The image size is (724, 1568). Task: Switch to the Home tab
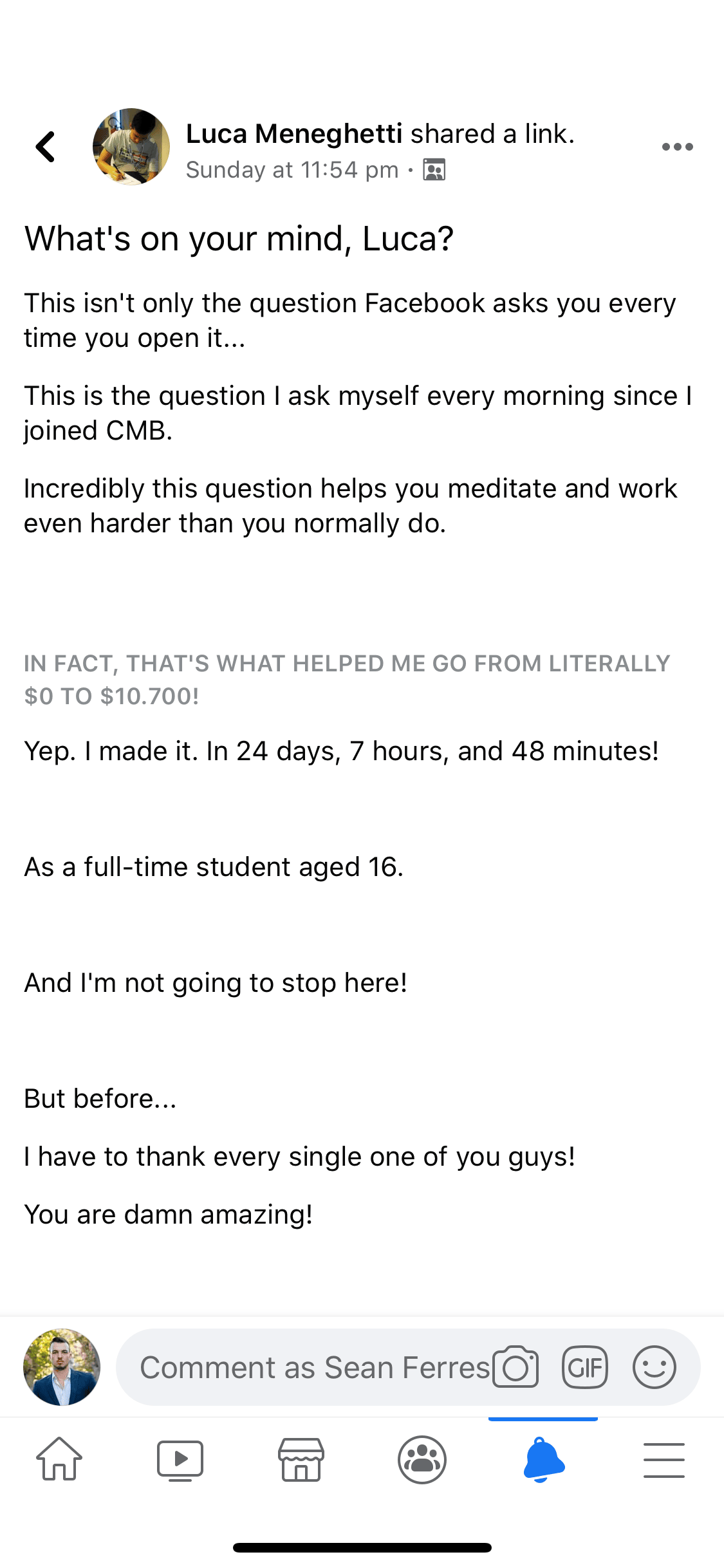point(59,1459)
